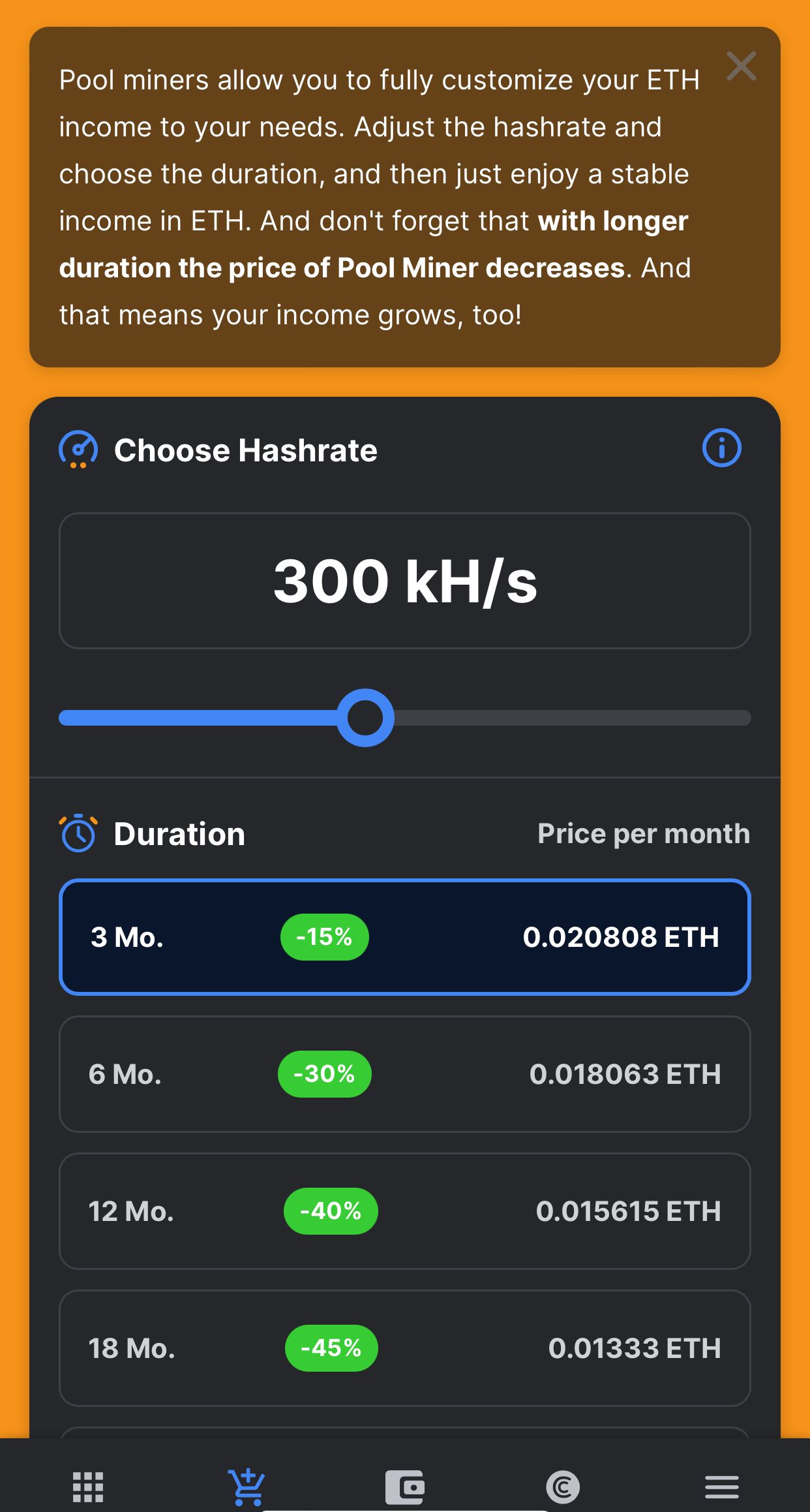
Task: Select the 12 Mo. duration option
Action: coord(405,1211)
